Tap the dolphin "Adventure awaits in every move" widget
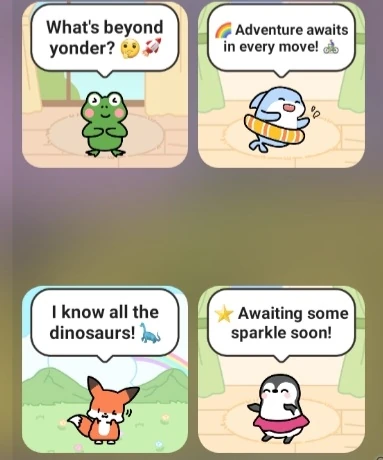 [281, 85]
